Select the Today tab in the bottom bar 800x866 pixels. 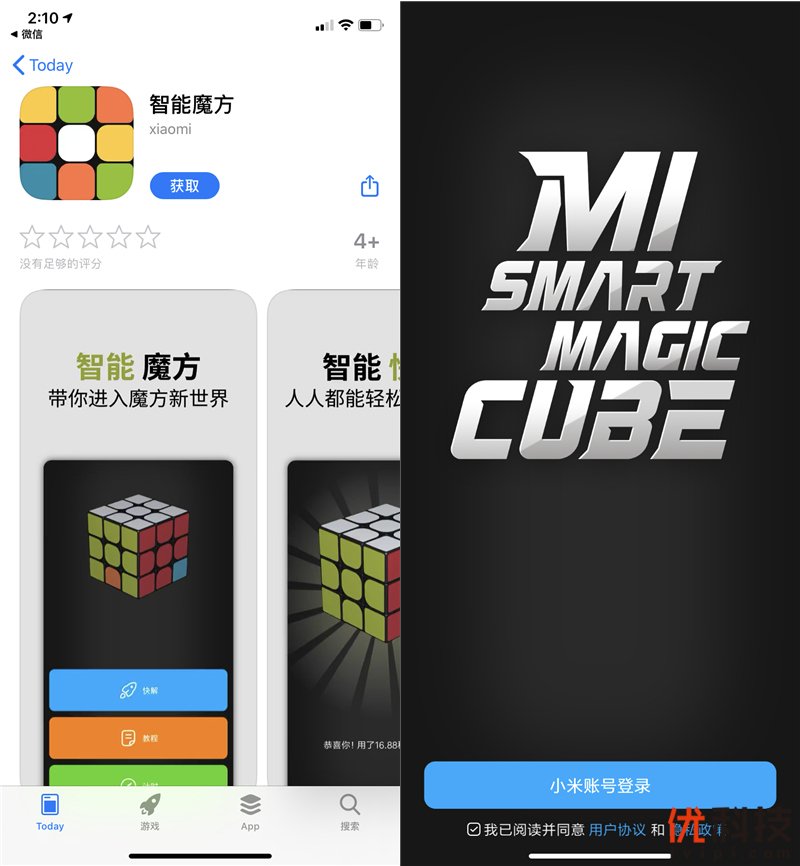click(50, 806)
